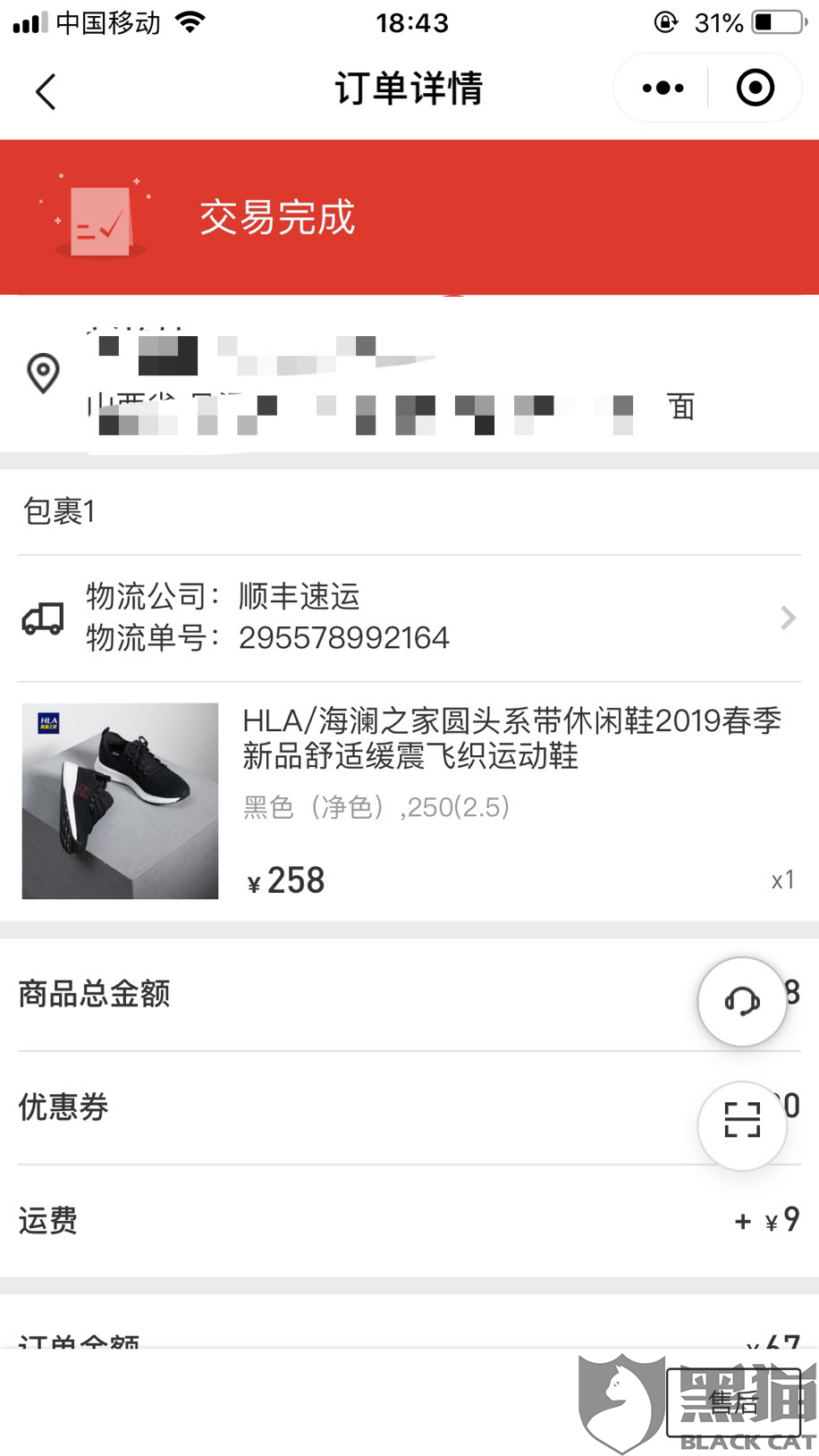
Task: Go back from order details
Action: click(x=46, y=91)
